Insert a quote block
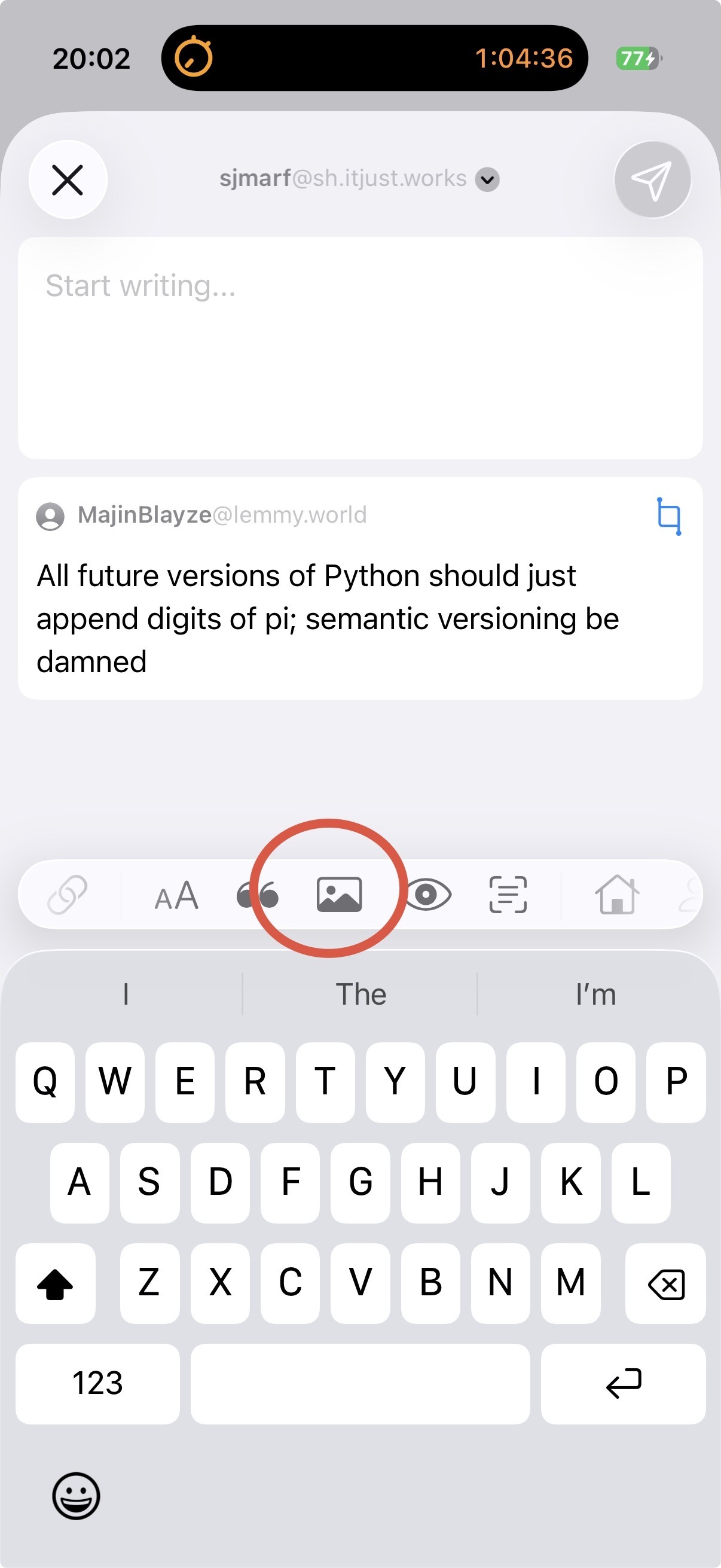721x1568 pixels. (x=257, y=895)
